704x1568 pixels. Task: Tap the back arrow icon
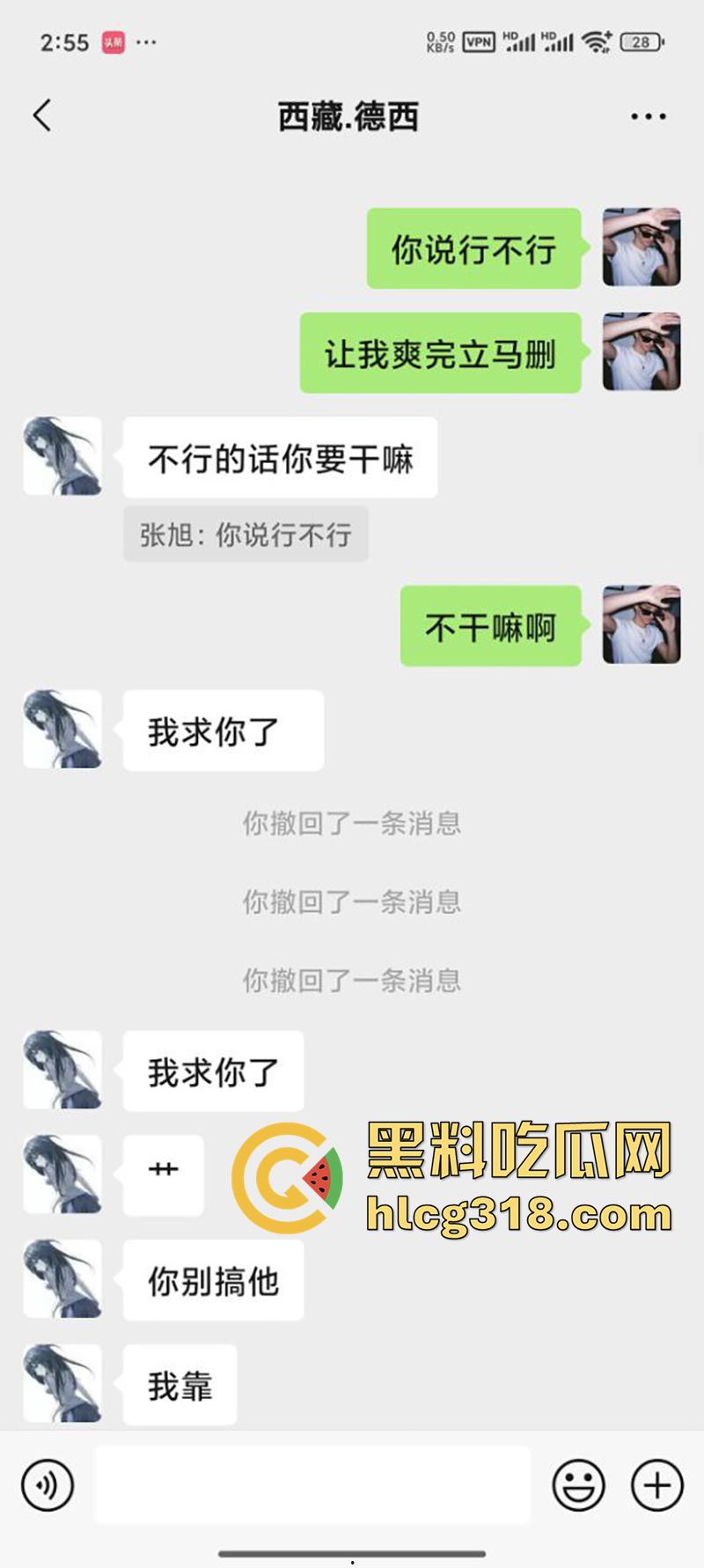pos(42,115)
